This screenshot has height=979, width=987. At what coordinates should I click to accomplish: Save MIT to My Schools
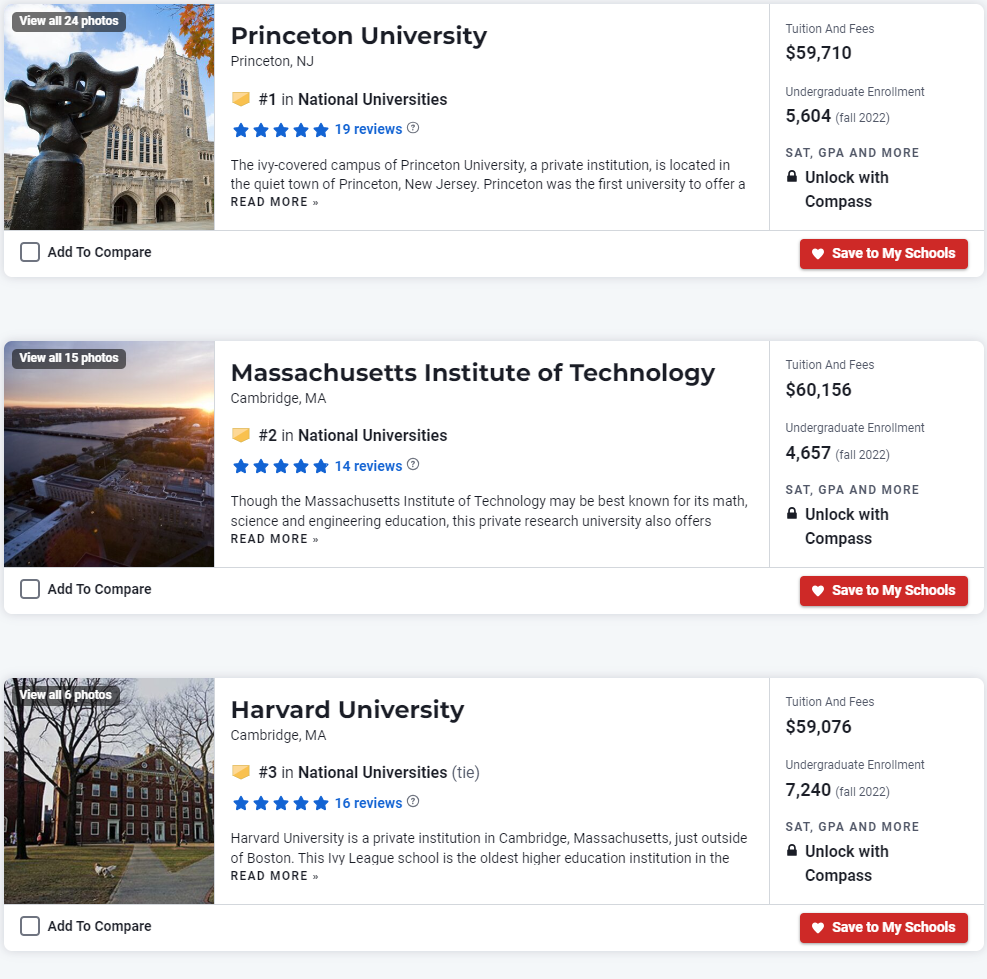coord(883,591)
